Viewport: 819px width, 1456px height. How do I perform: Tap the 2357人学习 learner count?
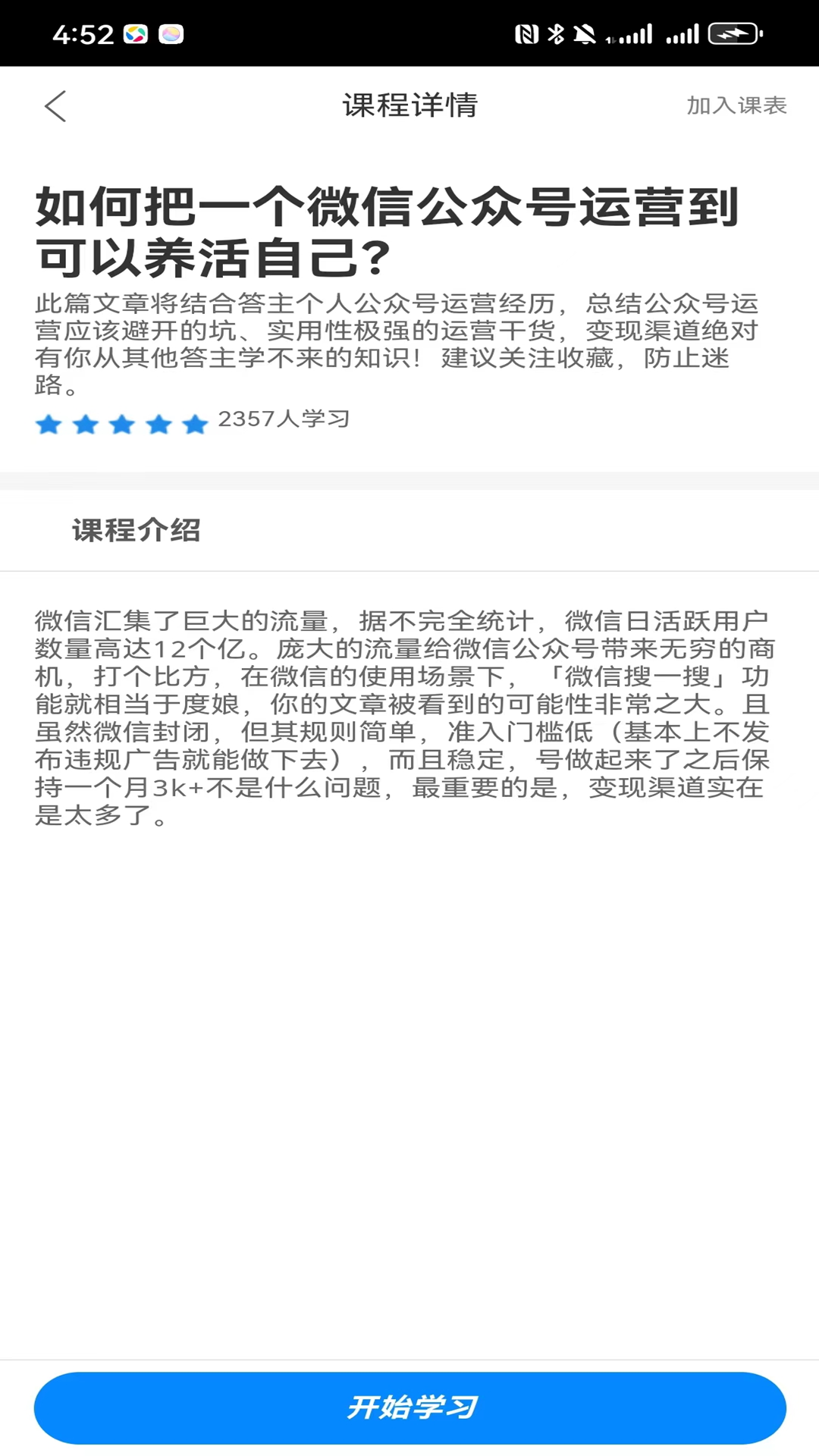(284, 419)
